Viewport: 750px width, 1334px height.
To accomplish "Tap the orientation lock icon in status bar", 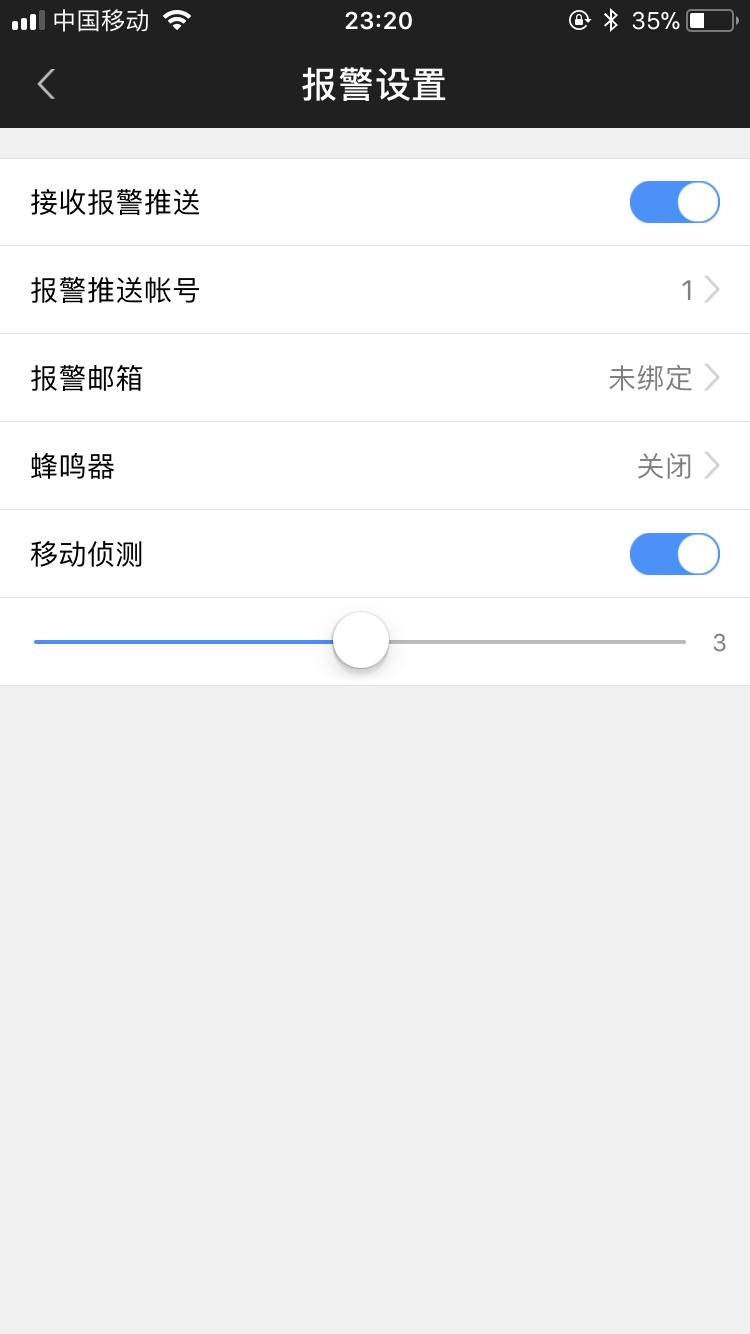I will click(x=578, y=19).
